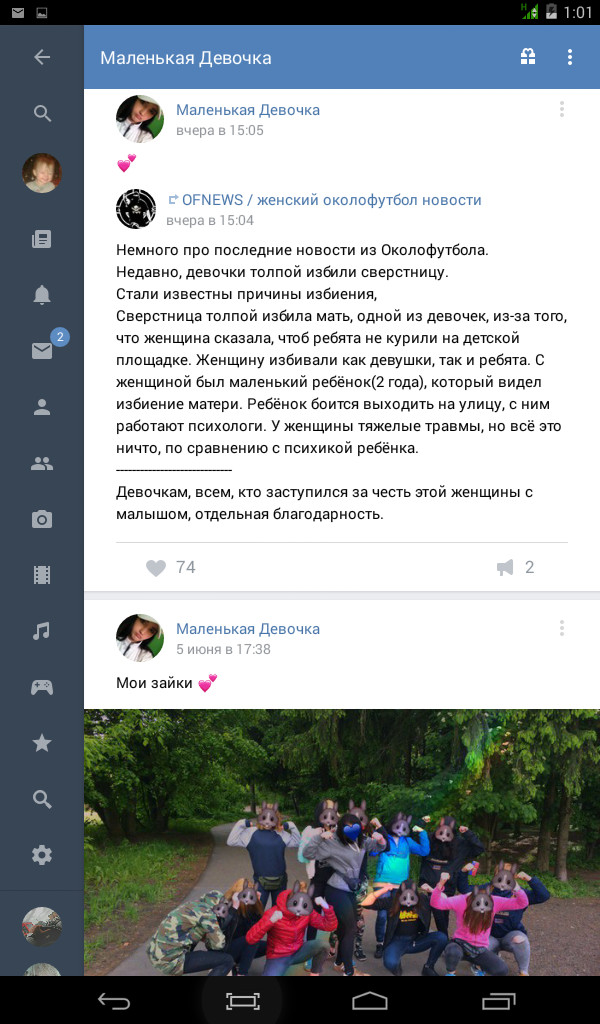
Task: Go back using the top-left arrow
Action: (x=42, y=57)
